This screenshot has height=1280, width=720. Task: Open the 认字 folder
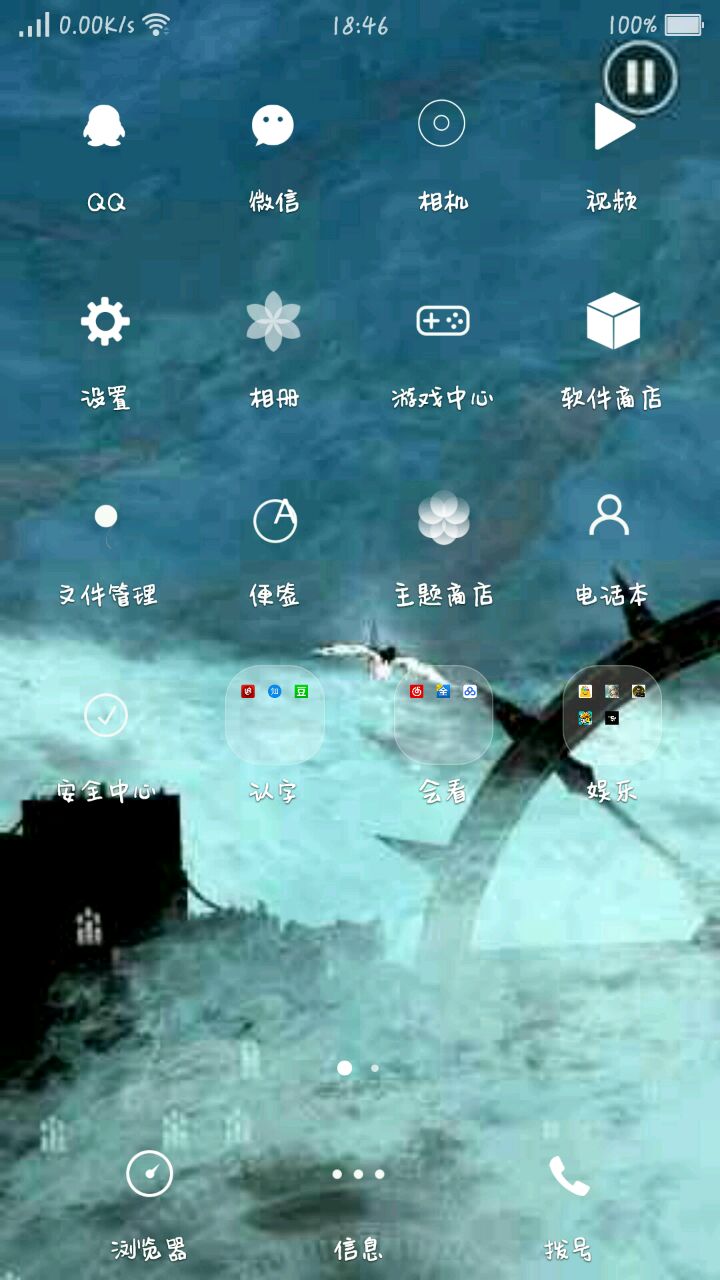point(274,715)
